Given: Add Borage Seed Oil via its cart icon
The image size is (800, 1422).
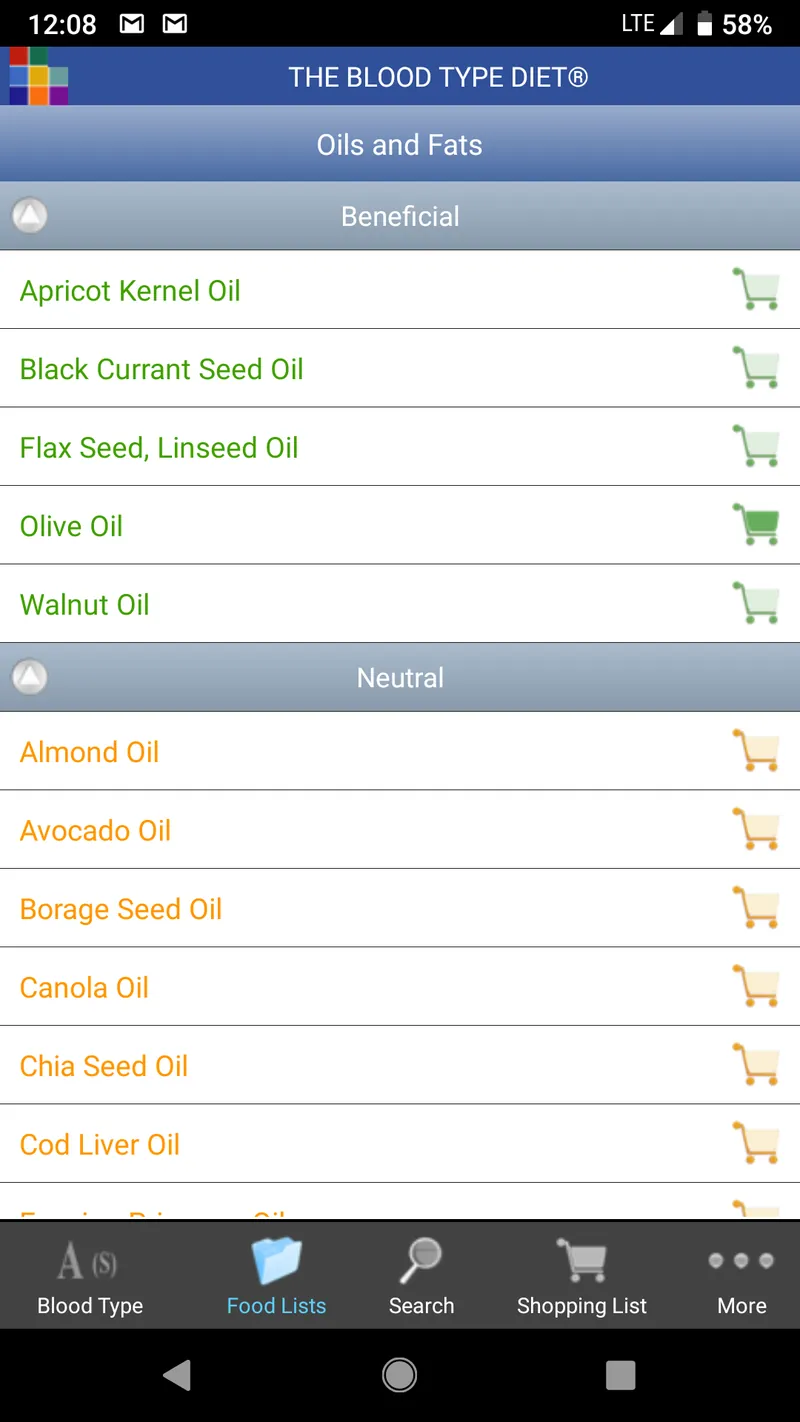Looking at the screenshot, I should point(756,908).
